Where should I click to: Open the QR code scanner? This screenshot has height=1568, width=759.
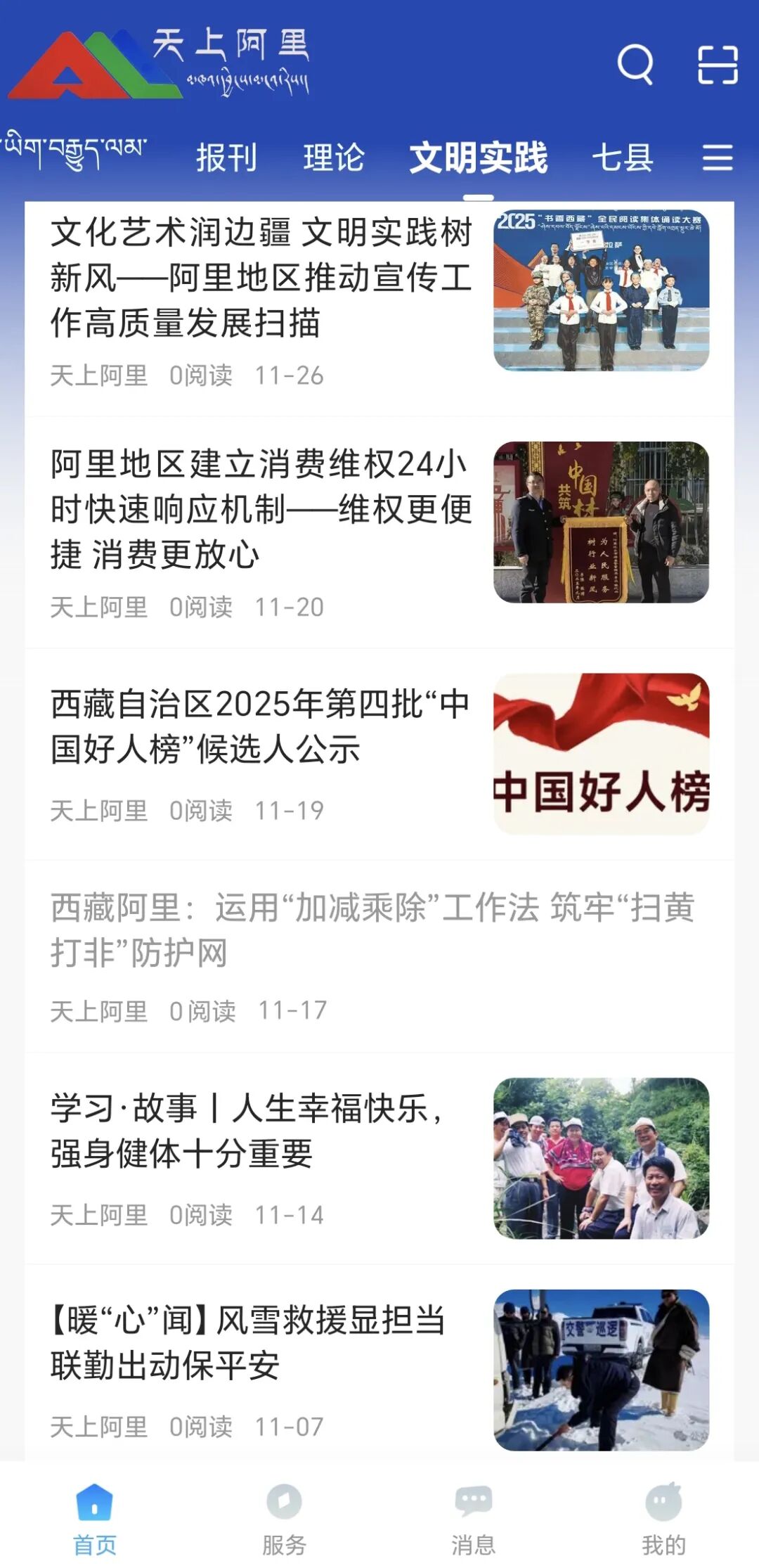[718, 65]
